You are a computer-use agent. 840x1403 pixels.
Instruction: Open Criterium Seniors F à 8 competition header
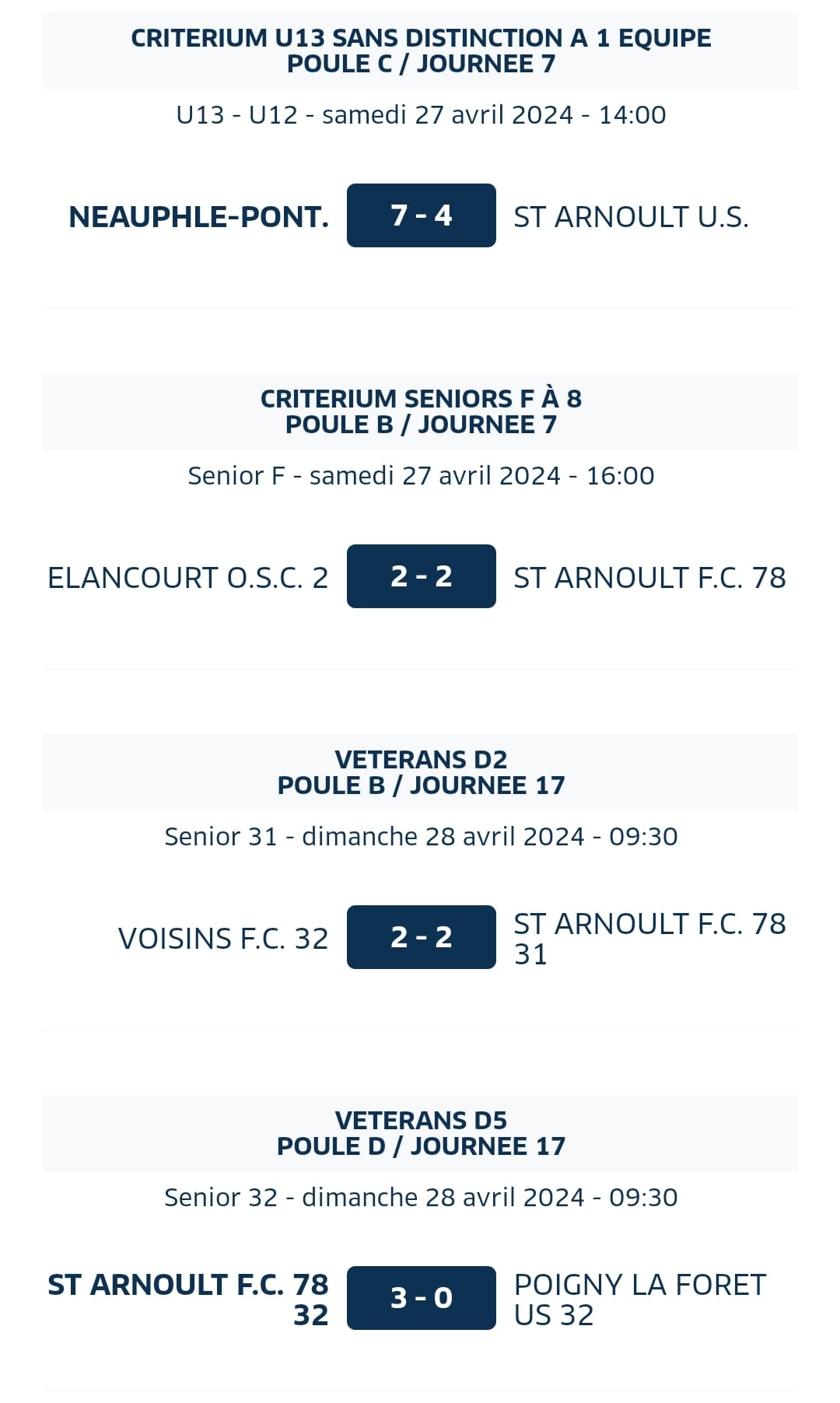point(420,411)
